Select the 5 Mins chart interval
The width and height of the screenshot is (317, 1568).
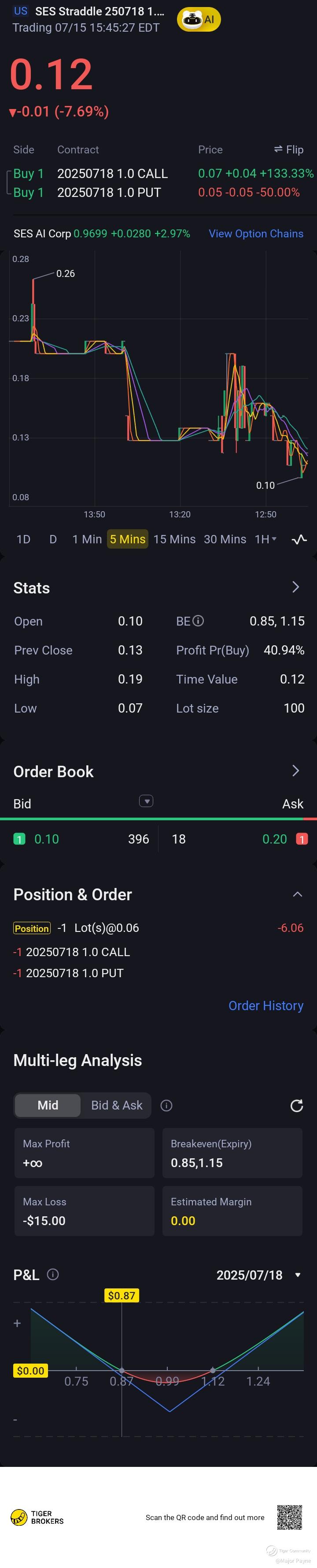point(127,539)
